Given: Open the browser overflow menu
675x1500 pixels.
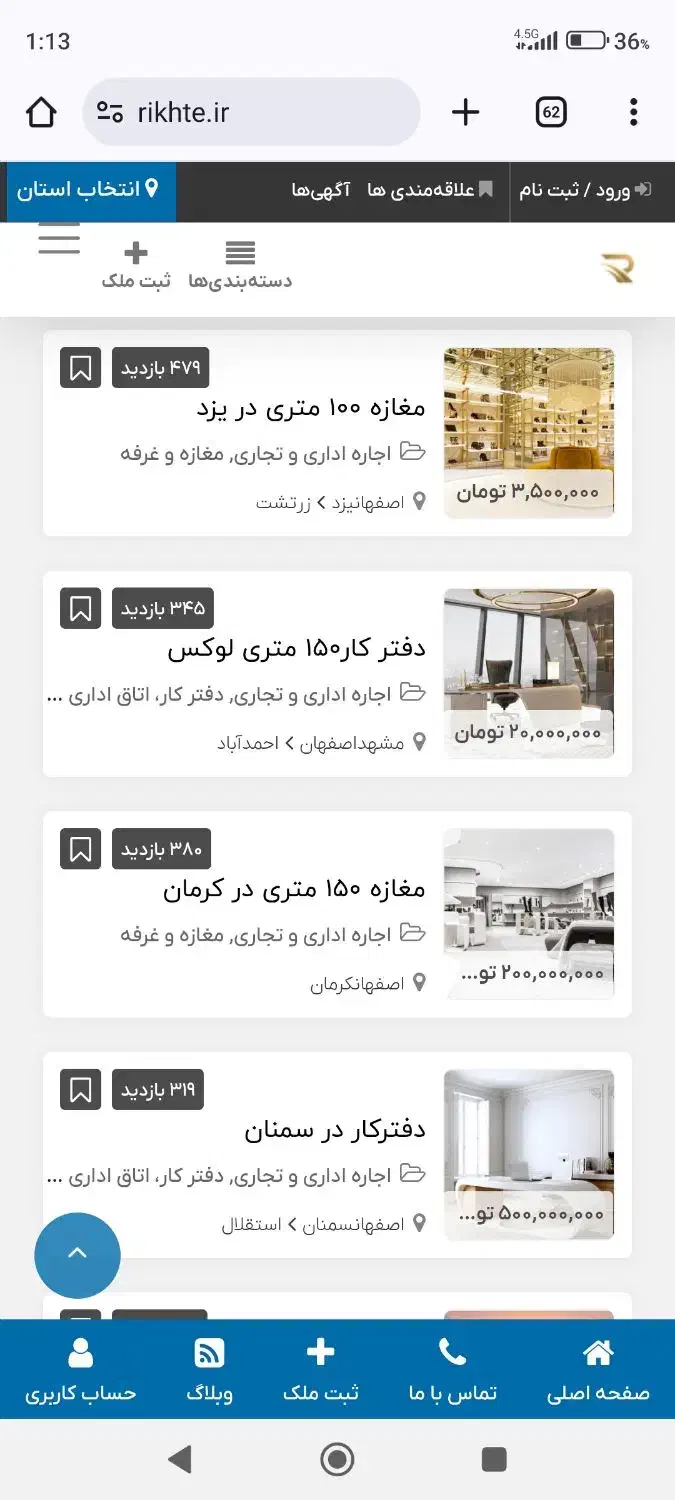Looking at the screenshot, I should point(633,112).
